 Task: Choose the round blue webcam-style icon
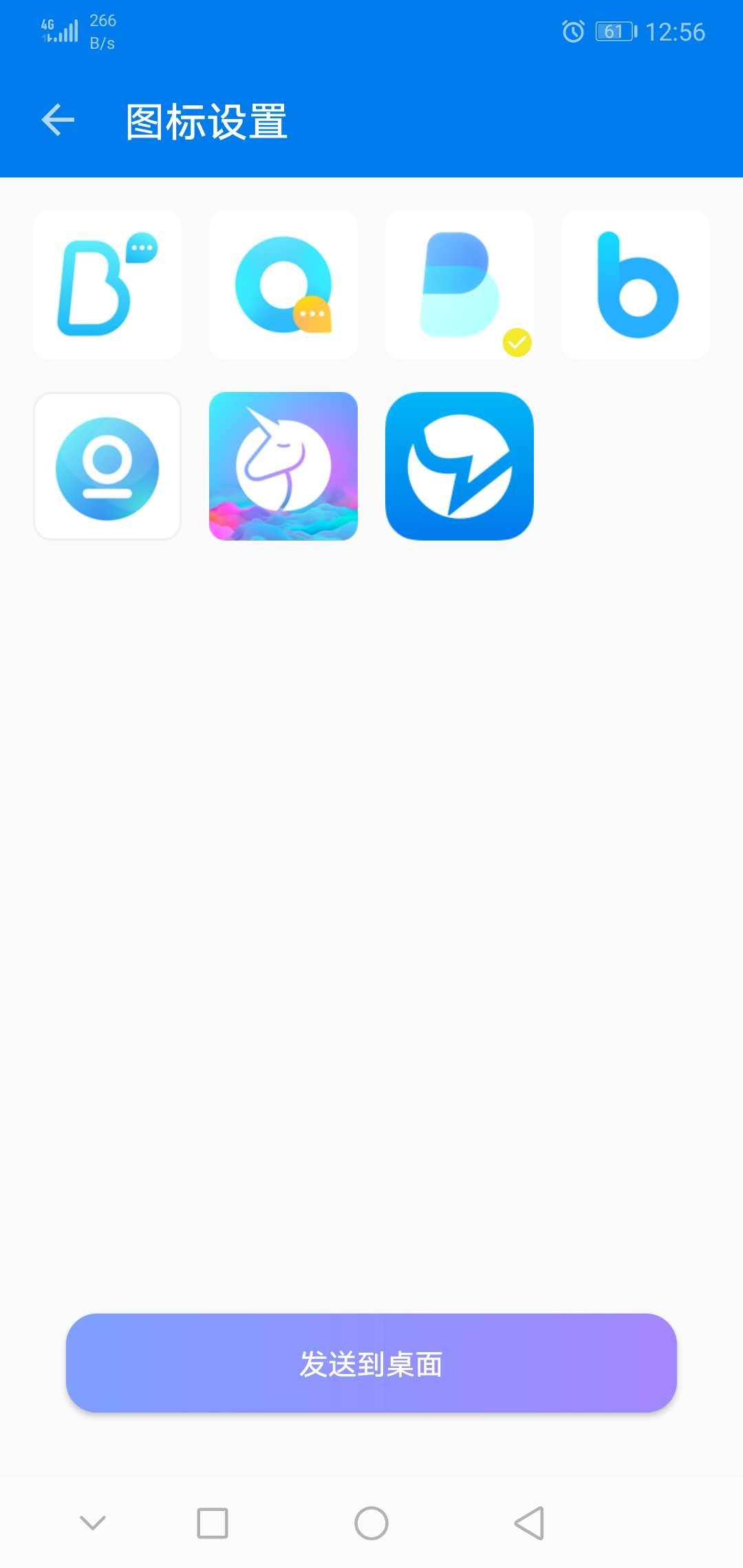tap(107, 466)
